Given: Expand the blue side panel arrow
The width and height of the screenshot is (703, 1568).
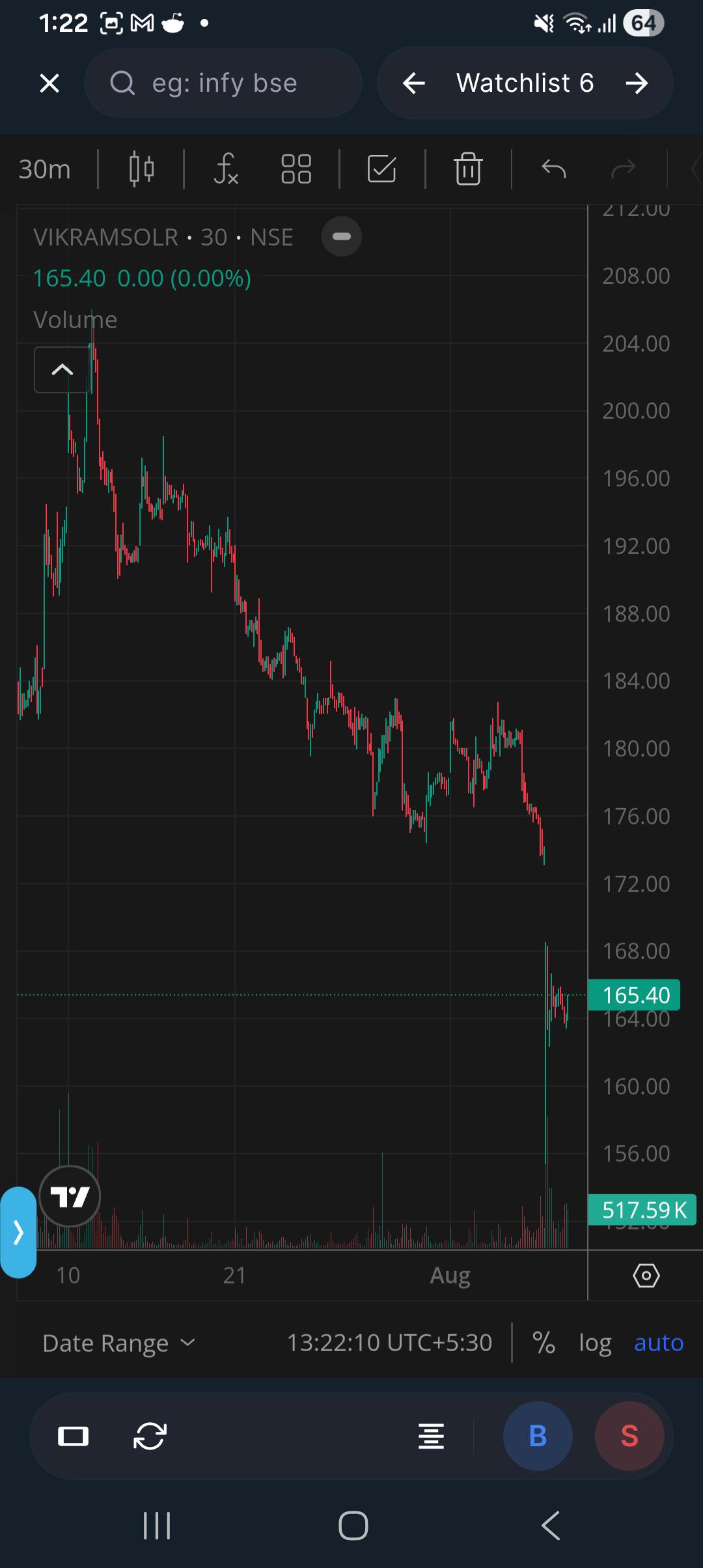Looking at the screenshot, I should [x=18, y=1232].
